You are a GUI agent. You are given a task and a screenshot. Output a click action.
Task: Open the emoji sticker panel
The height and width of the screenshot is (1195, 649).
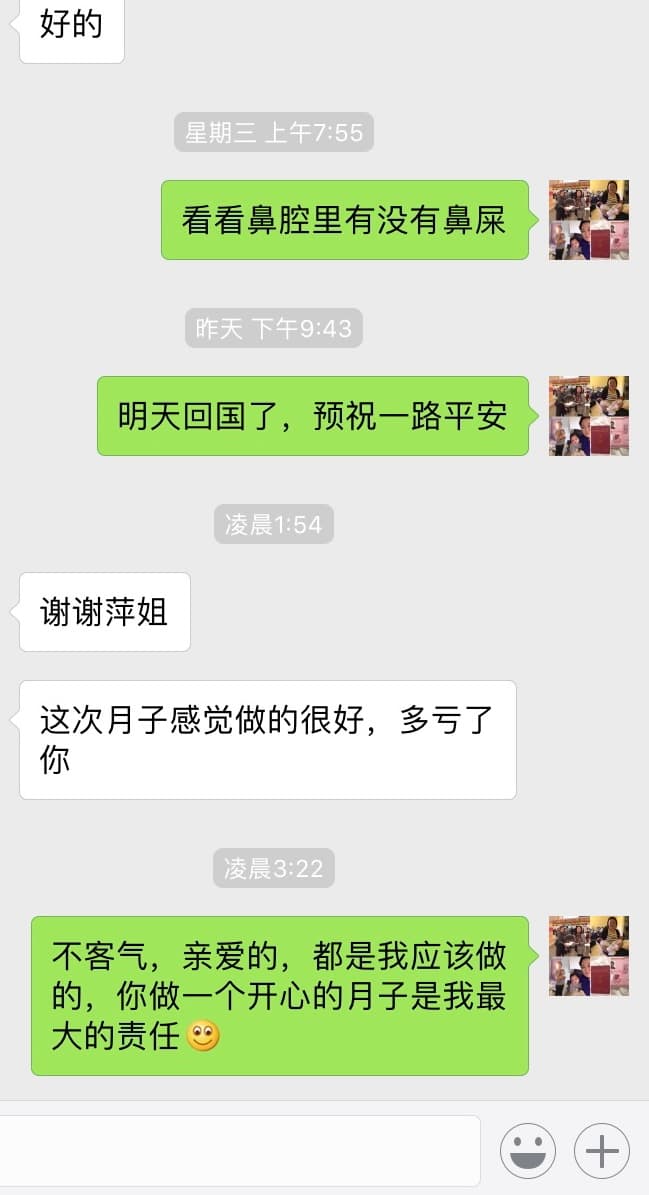click(528, 1151)
